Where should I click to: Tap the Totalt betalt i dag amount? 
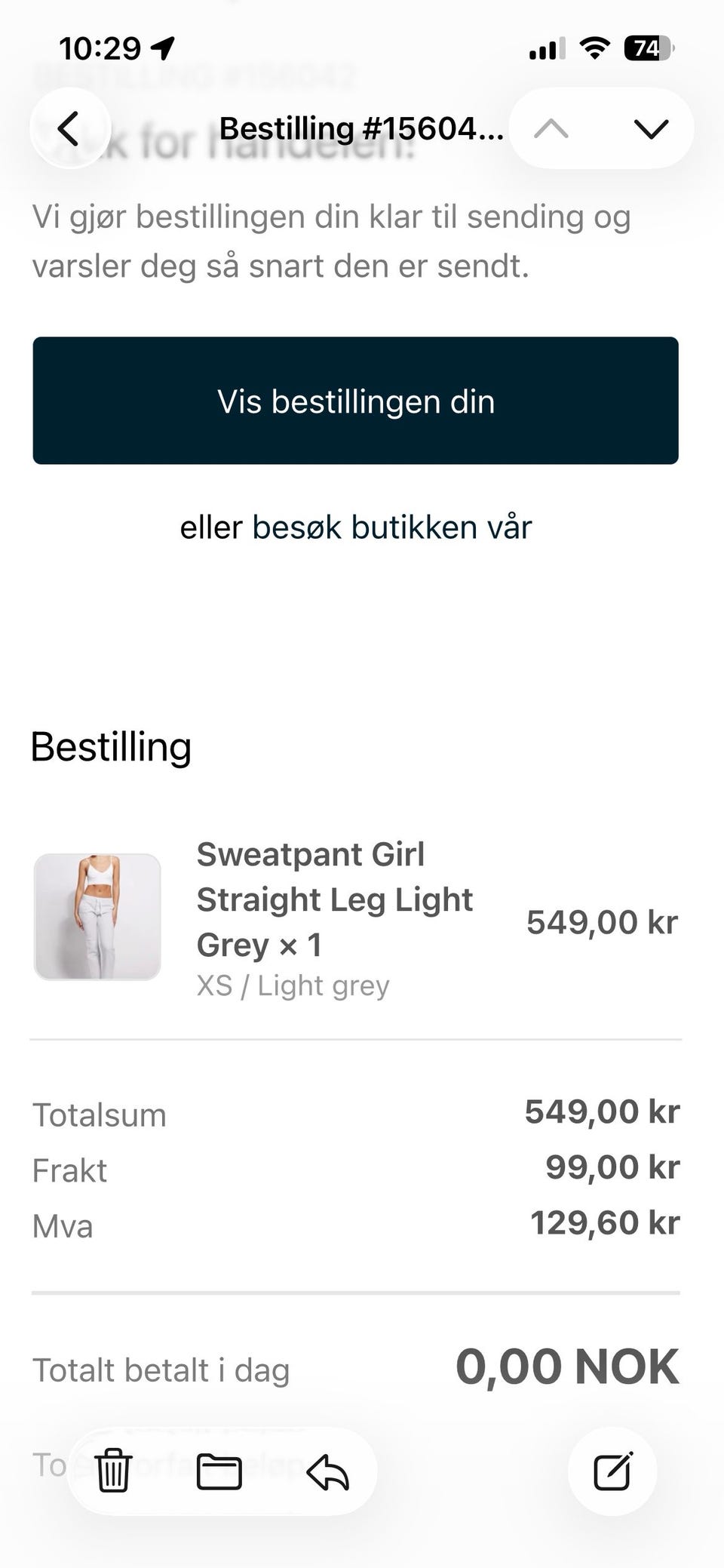566,1367
